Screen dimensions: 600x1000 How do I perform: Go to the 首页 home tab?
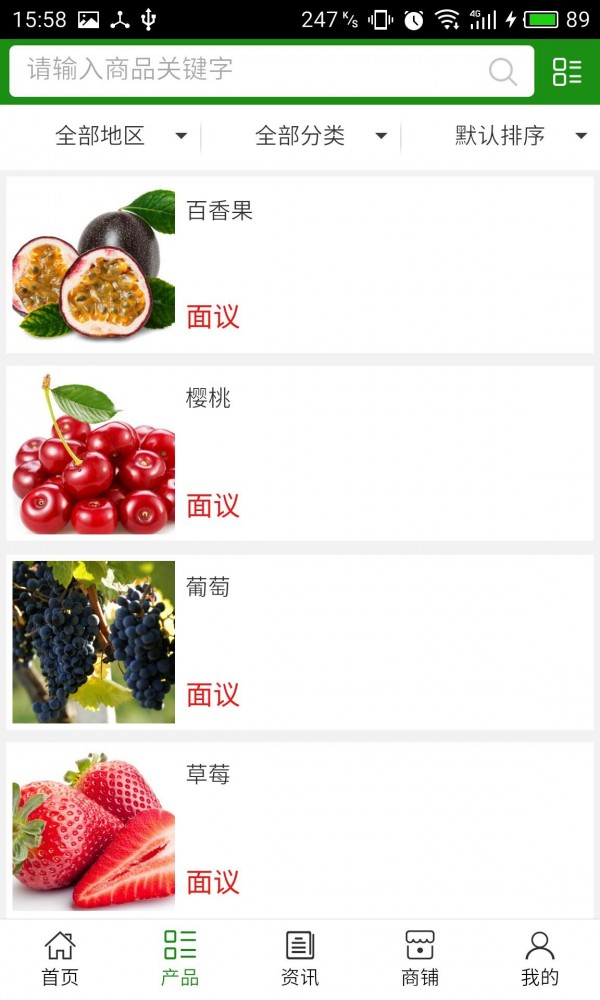coord(60,958)
